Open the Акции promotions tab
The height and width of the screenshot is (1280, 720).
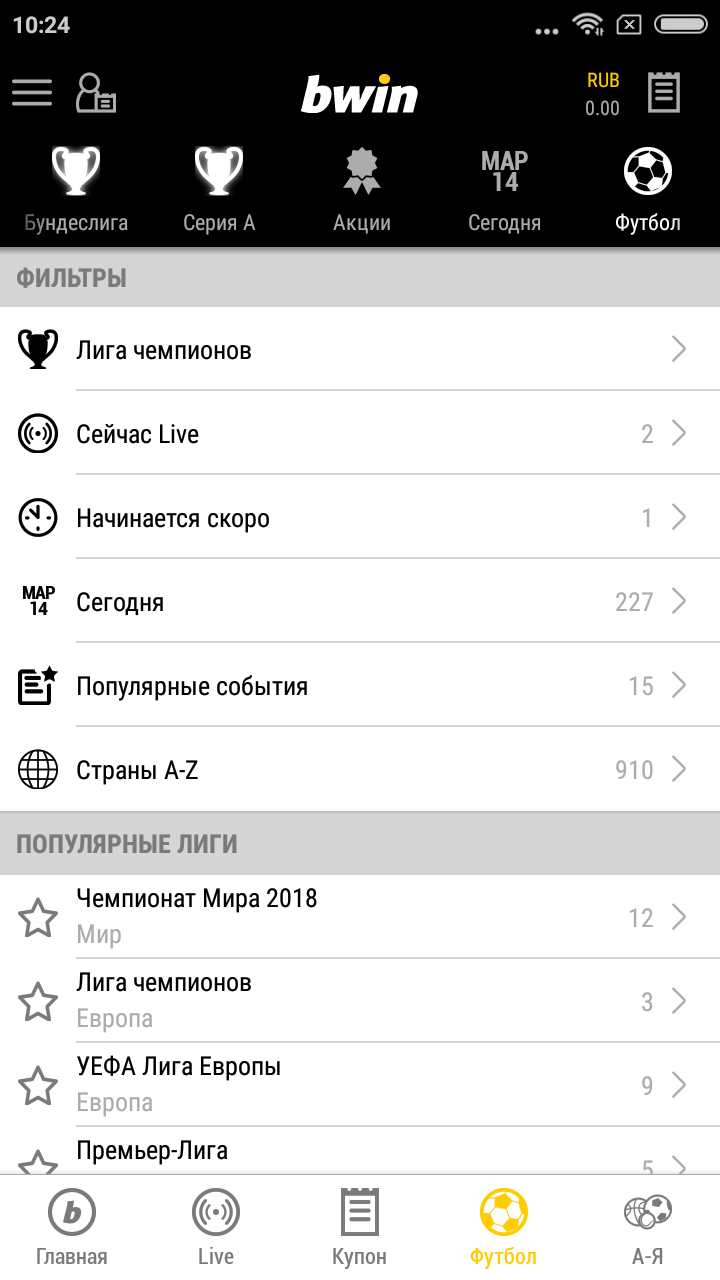(x=362, y=191)
